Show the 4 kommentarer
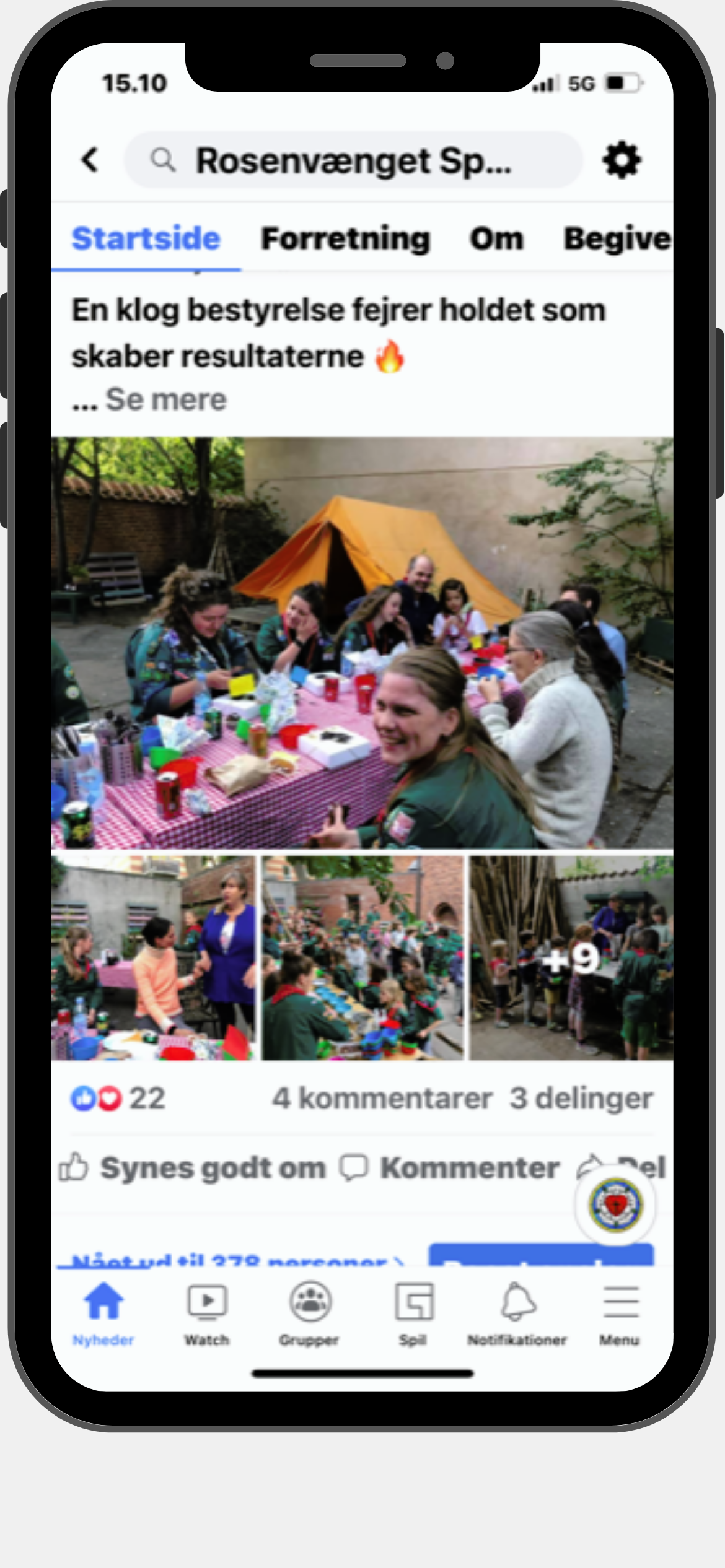The height and width of the screenshot is (1568, 725). point(382,1099)
